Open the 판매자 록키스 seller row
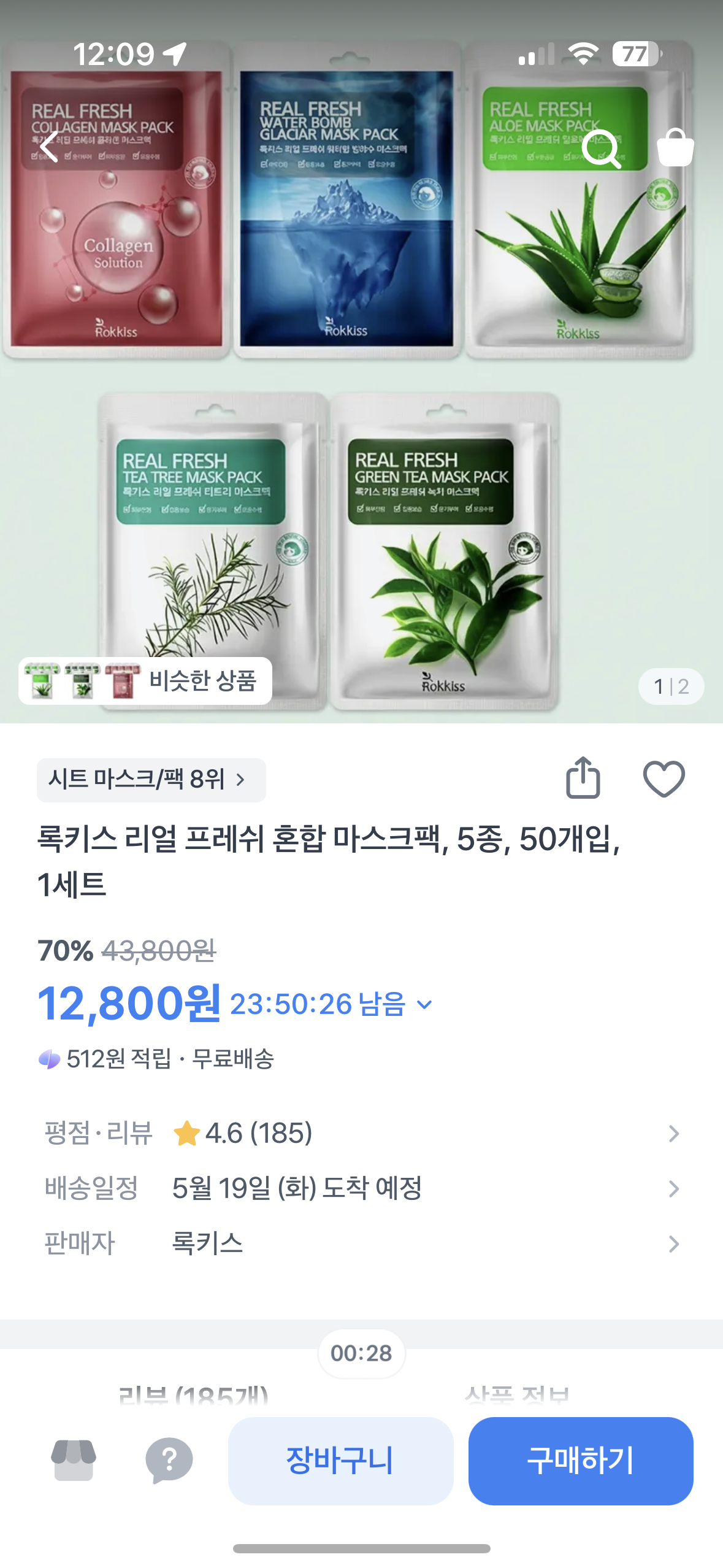Screen dimensions: 723x1568 click(362, 1243)
